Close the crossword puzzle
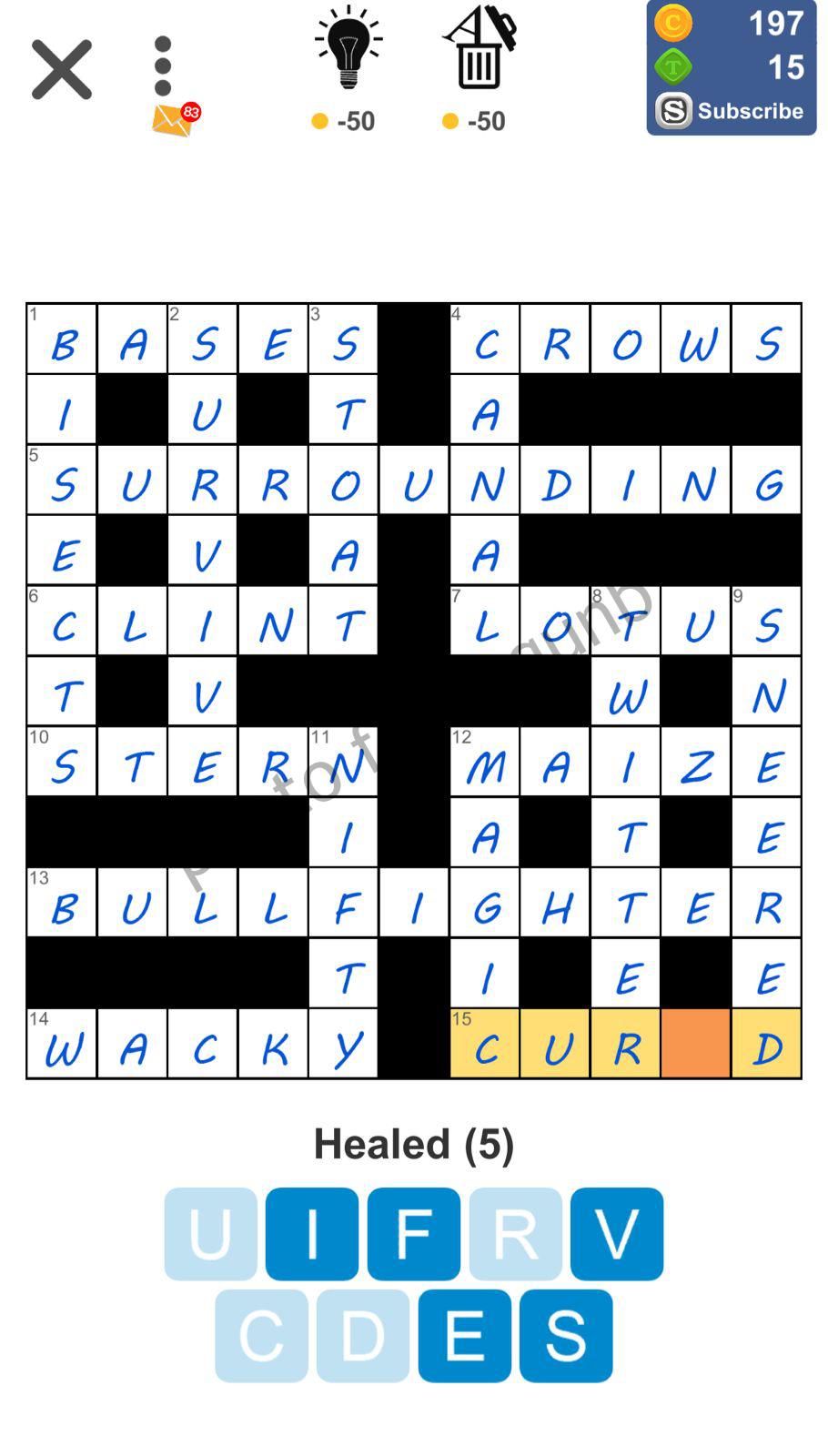The image size is (828, 1456). pyautogui.click(x=62, y=69)
